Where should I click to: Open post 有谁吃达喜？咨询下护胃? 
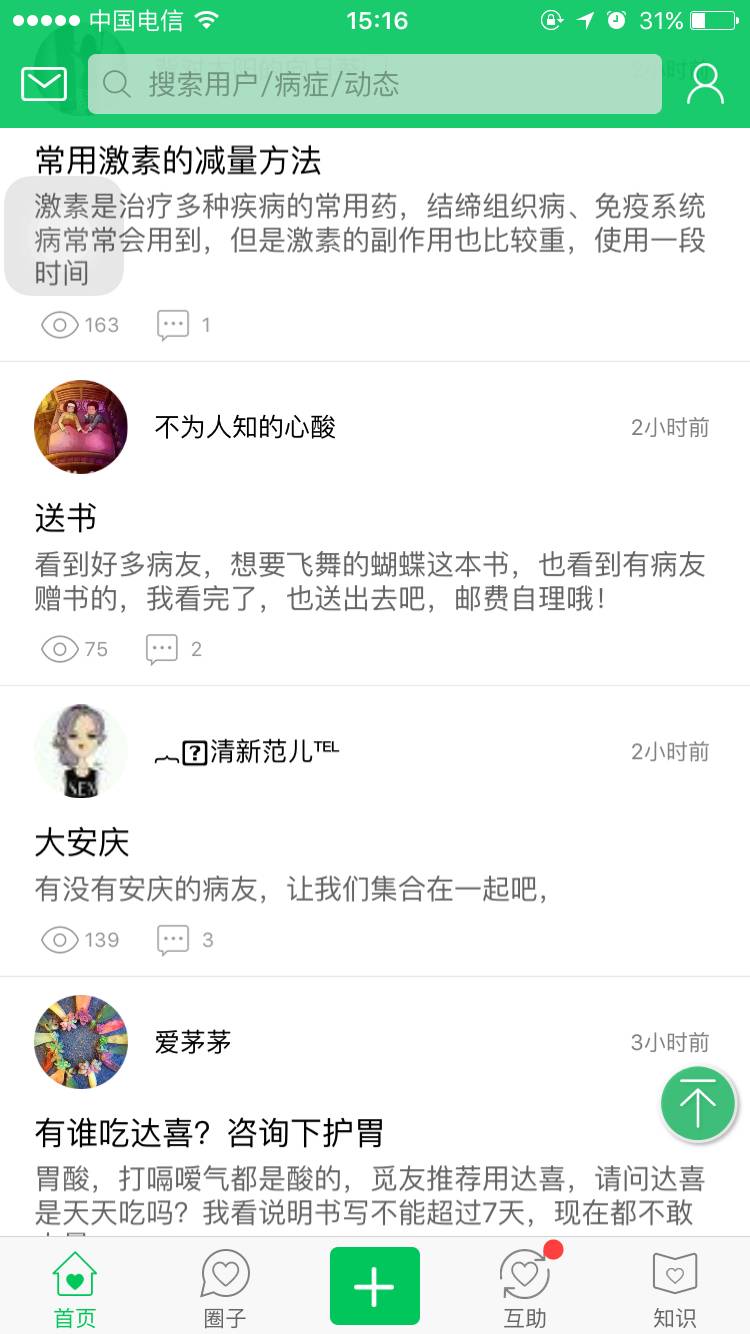(209, 1134)
